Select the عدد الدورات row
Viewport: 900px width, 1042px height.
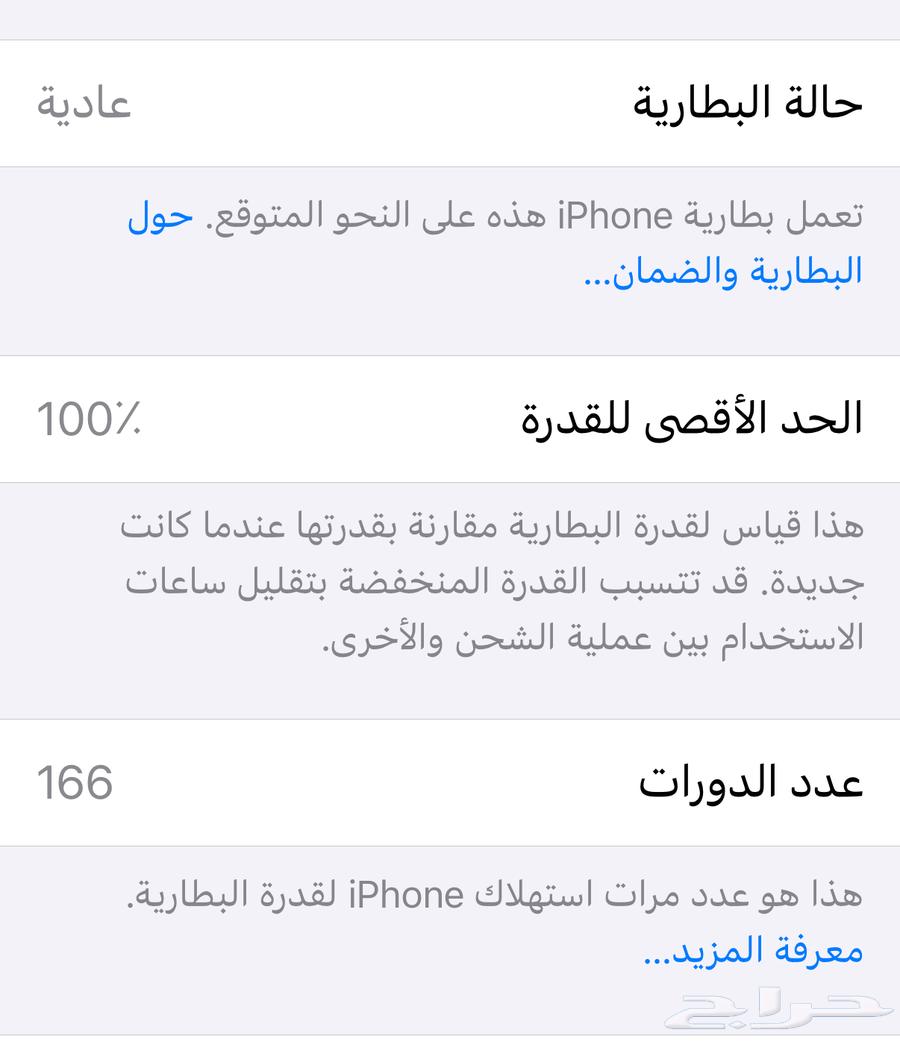(x=450, y=783)
